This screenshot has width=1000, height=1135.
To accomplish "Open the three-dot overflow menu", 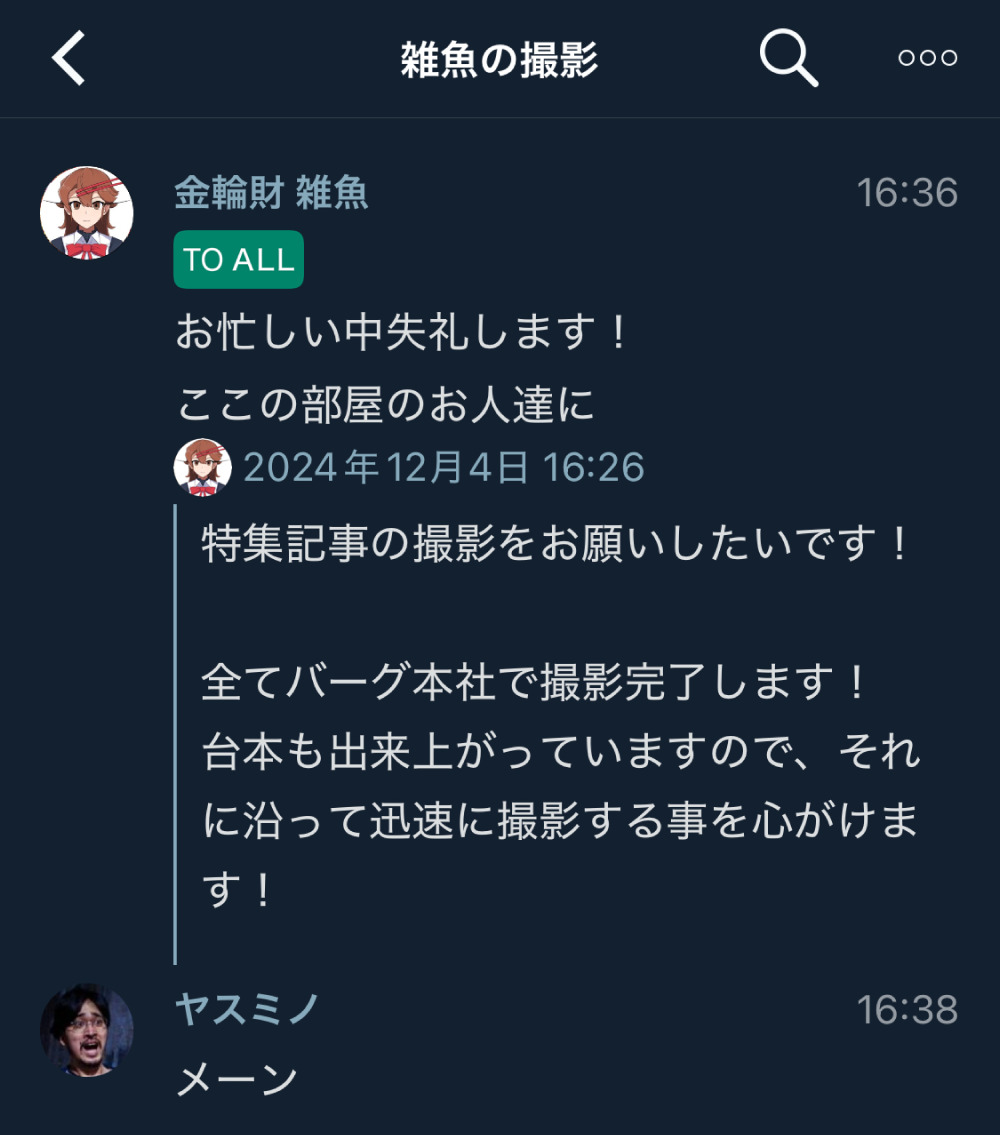I will click(x=927, y=58).
